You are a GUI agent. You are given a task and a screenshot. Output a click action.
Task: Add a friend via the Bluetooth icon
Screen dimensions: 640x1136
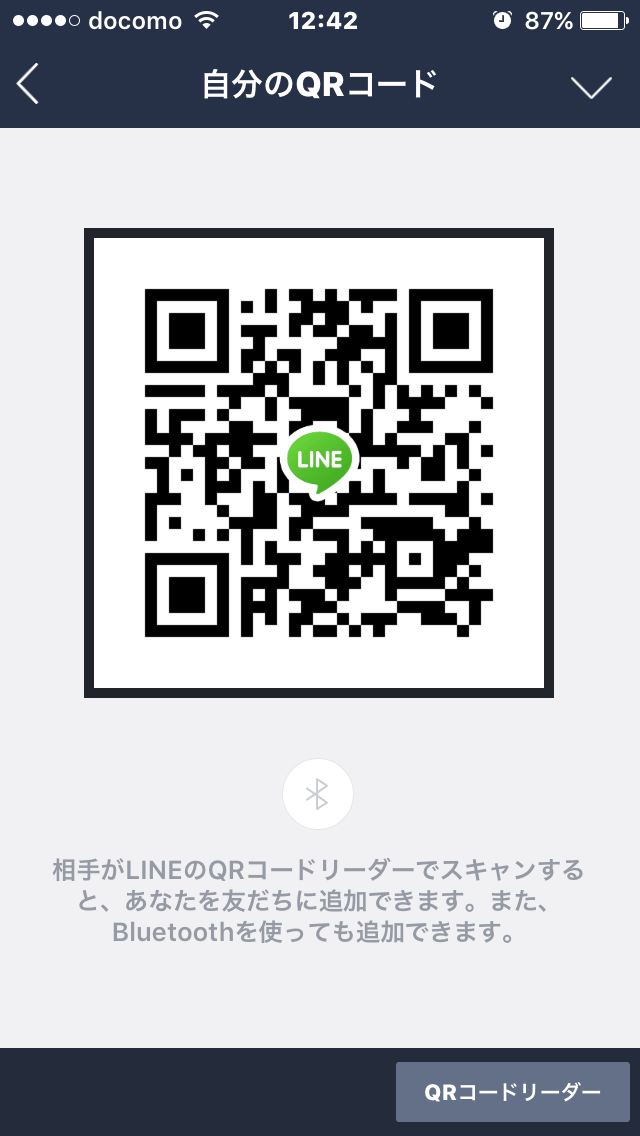point(318,794)
